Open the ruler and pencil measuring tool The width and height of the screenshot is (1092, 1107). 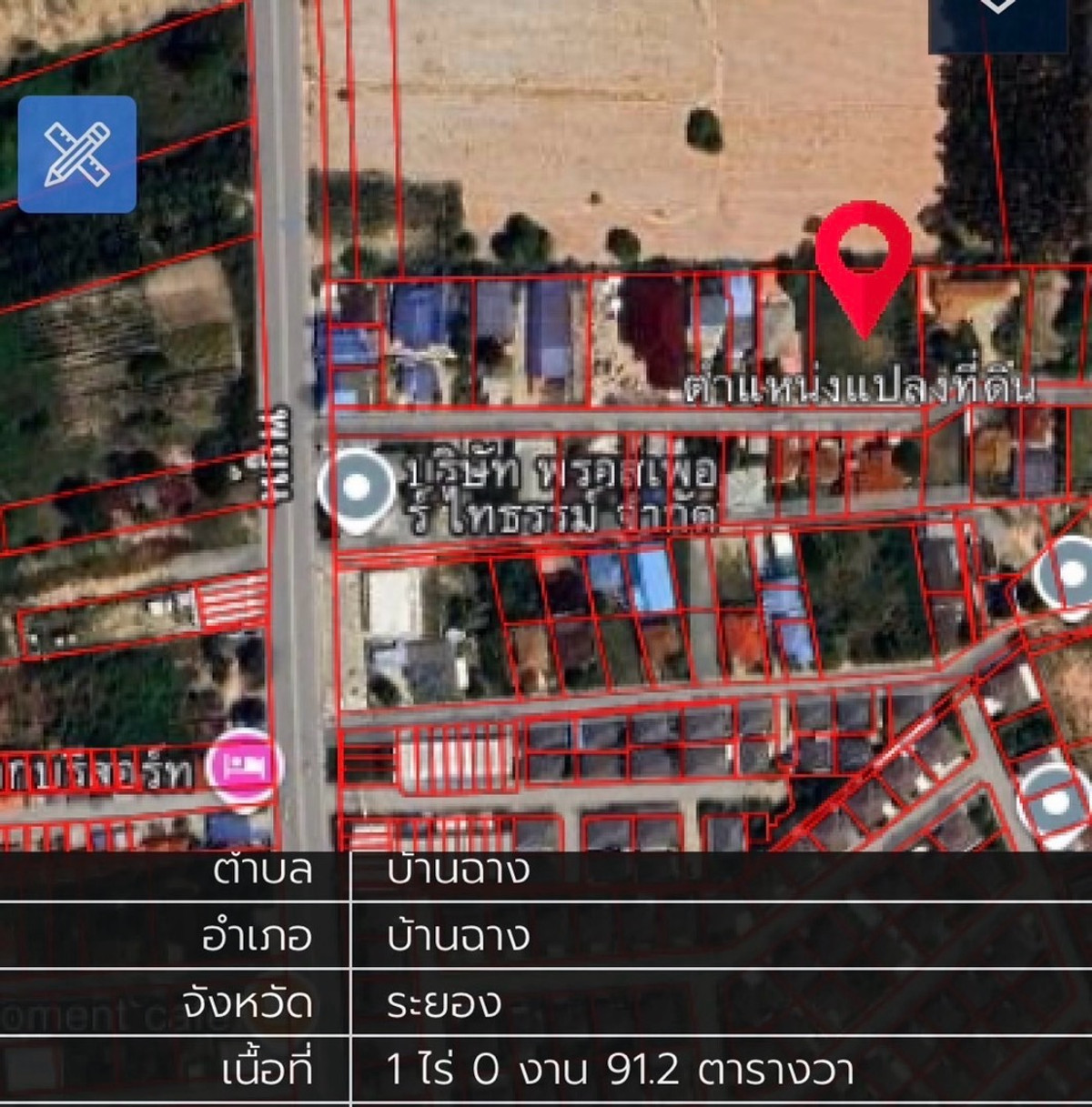tap(77, 155)
